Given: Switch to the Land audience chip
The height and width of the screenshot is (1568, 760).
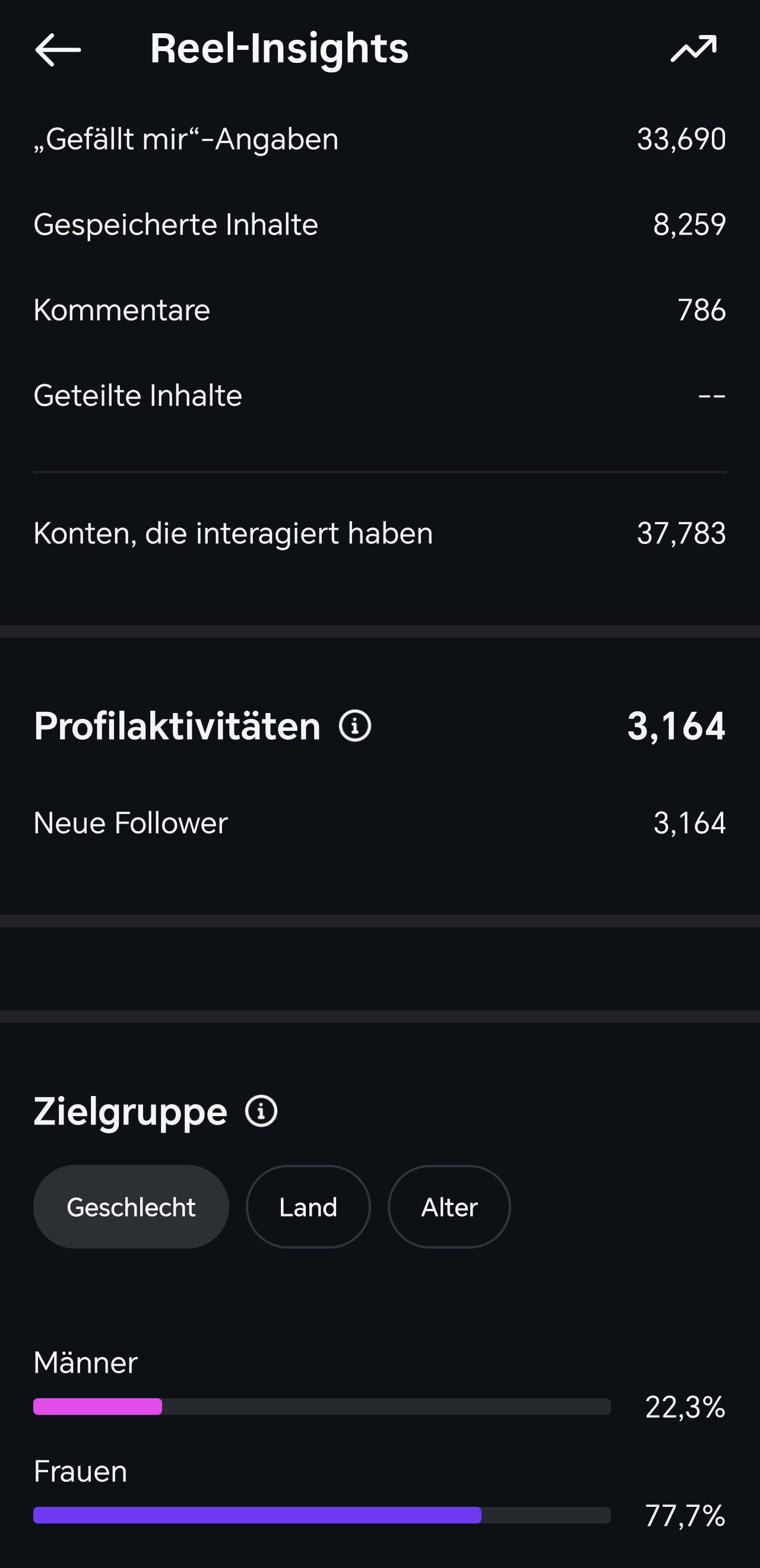Looking at the screenshot, I should (308, 1207).
